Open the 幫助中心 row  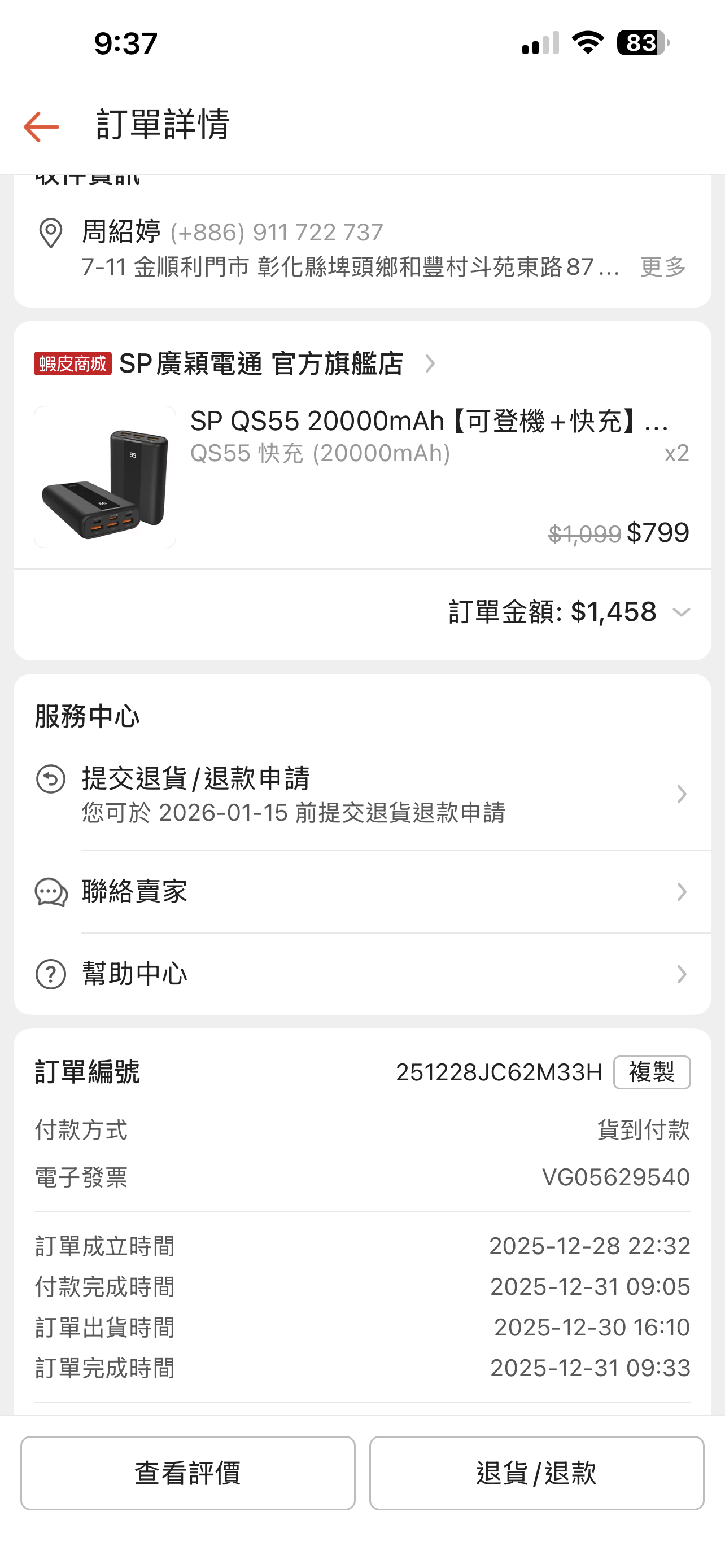[362, 974]
